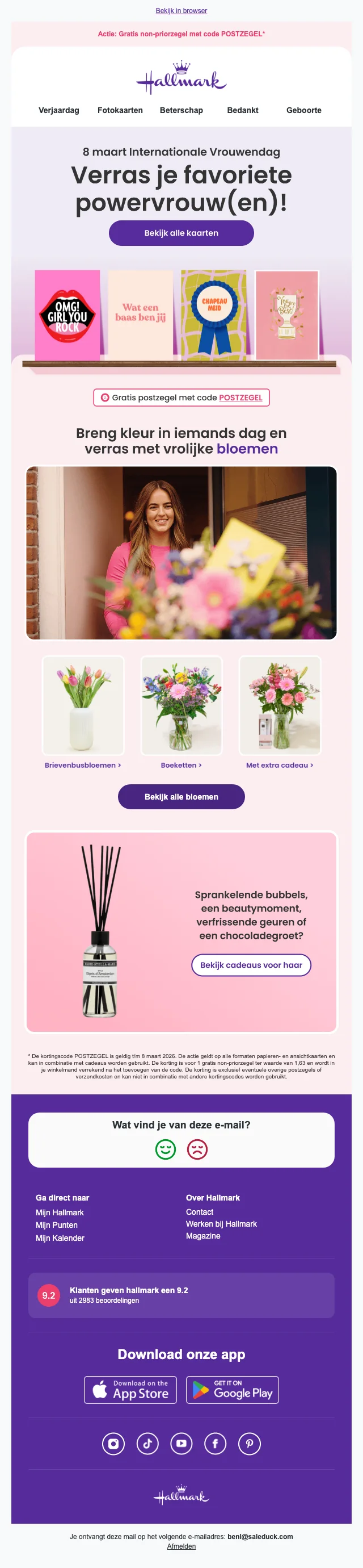Tap the POSTZEGEL code link
Image resolution: width=363 pixels, height=1568 pixels.
click(x=240, y=398)
